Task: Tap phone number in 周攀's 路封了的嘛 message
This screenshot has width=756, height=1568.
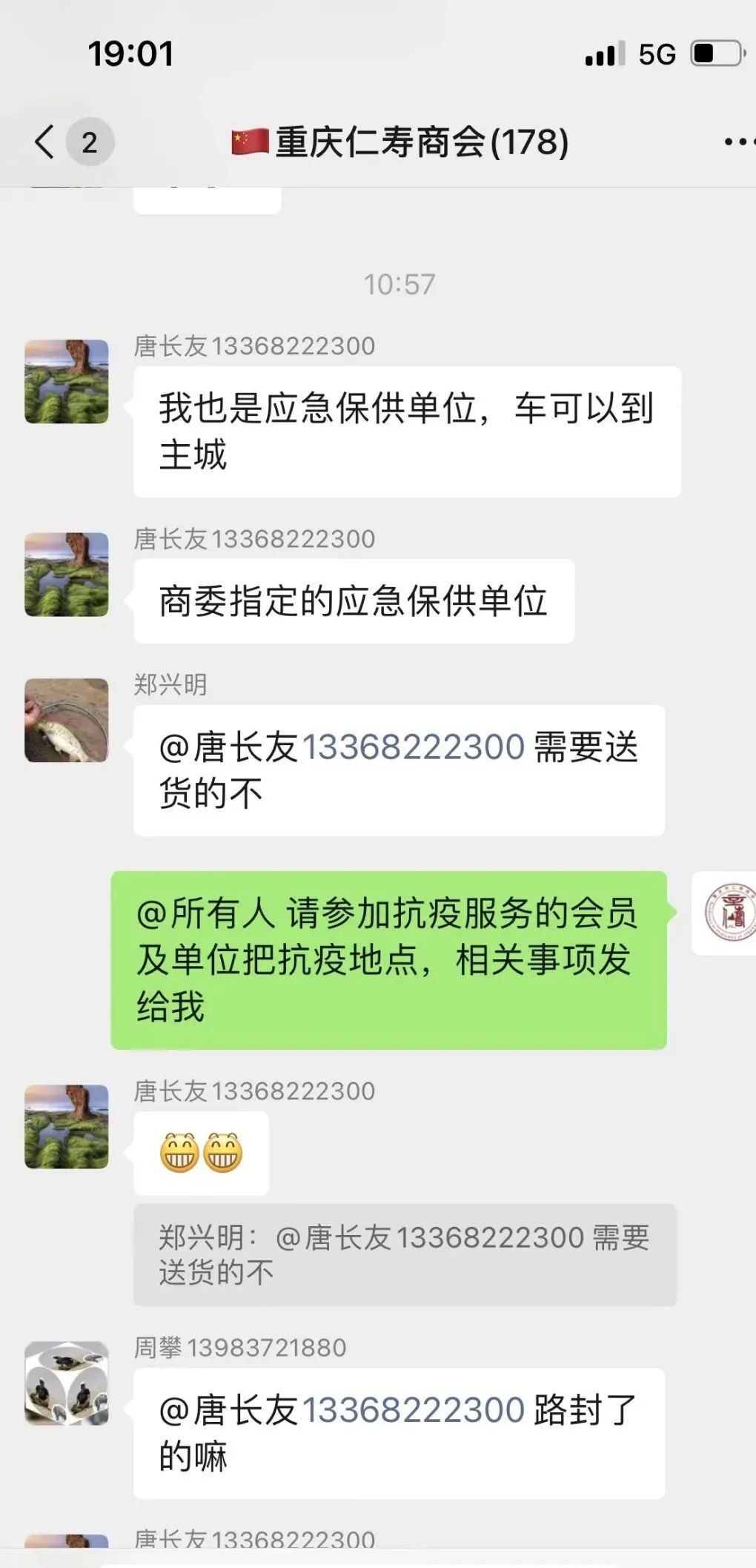Action: pyautogui.click(x=414, y=1410)
